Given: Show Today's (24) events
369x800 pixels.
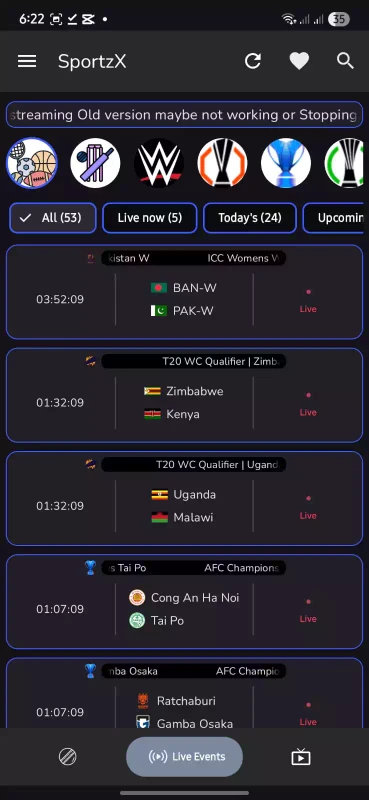Looking at the screenshot, I should (250, 218).
